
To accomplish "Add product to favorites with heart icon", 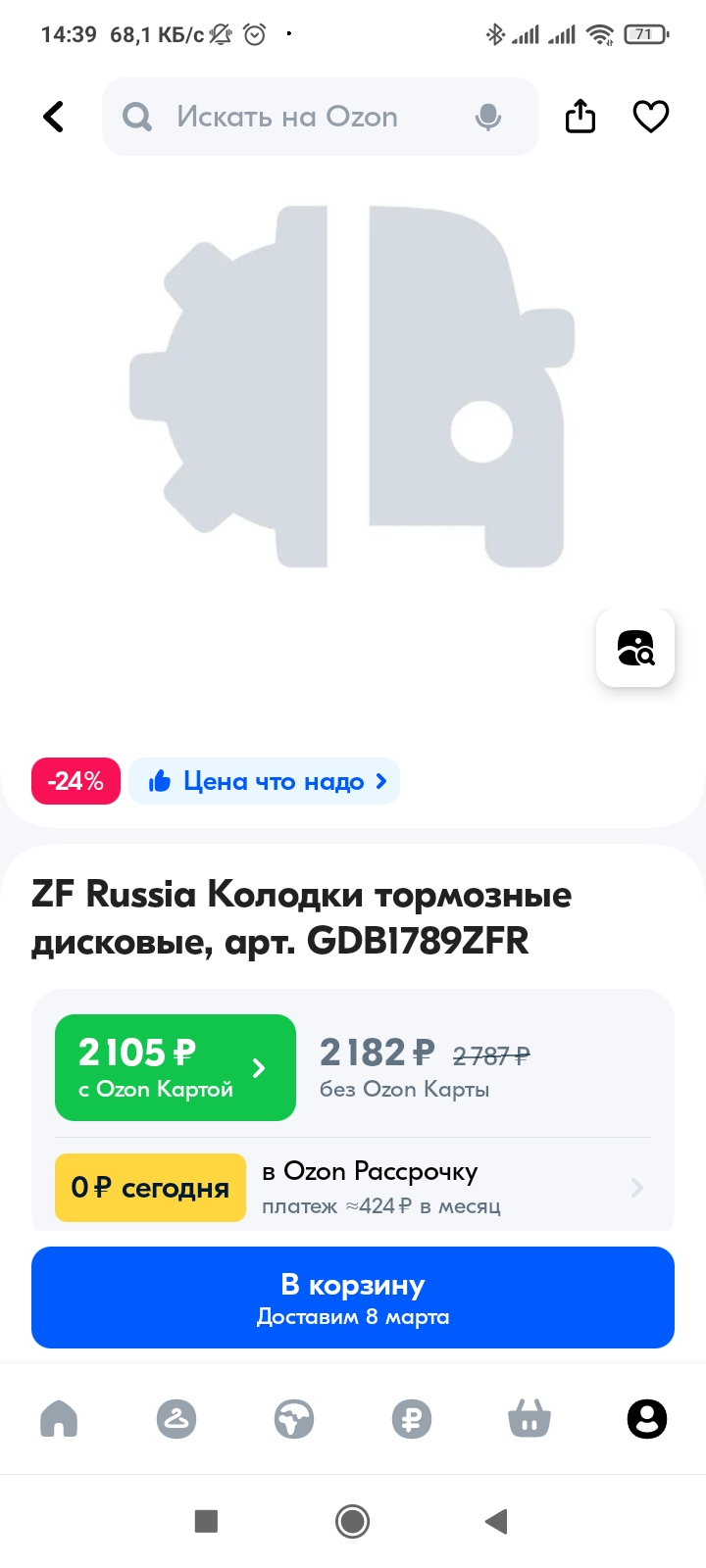I will tap(651, 117).
